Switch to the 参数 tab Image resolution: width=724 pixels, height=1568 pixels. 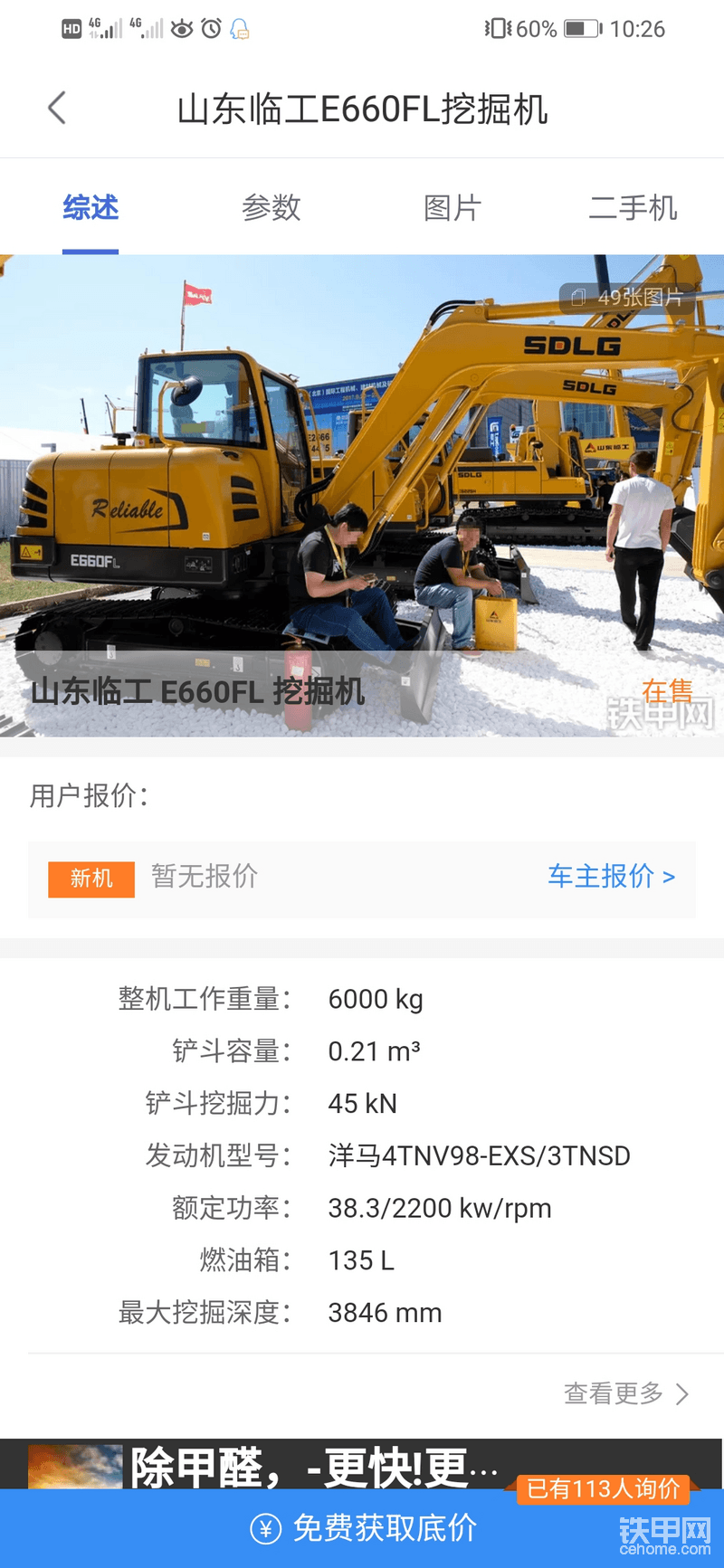pos(271,208)
